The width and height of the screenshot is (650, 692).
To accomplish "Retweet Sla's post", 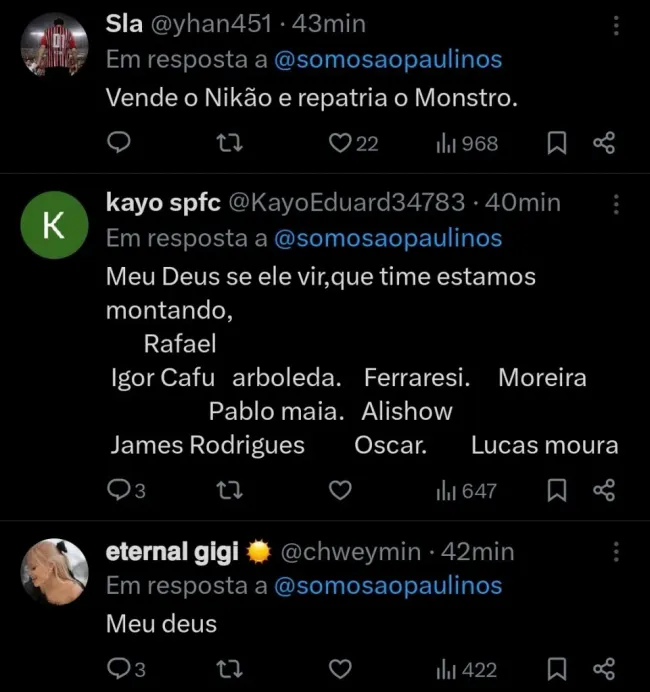I will point(228,143).
